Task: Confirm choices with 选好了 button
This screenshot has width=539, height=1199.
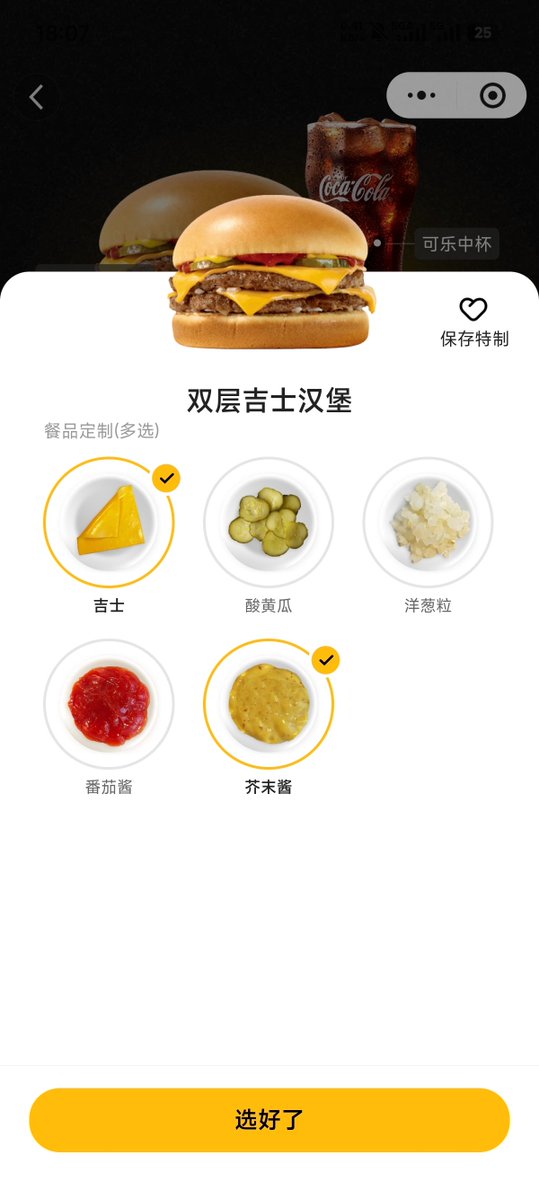Action: pos(269,1119)
